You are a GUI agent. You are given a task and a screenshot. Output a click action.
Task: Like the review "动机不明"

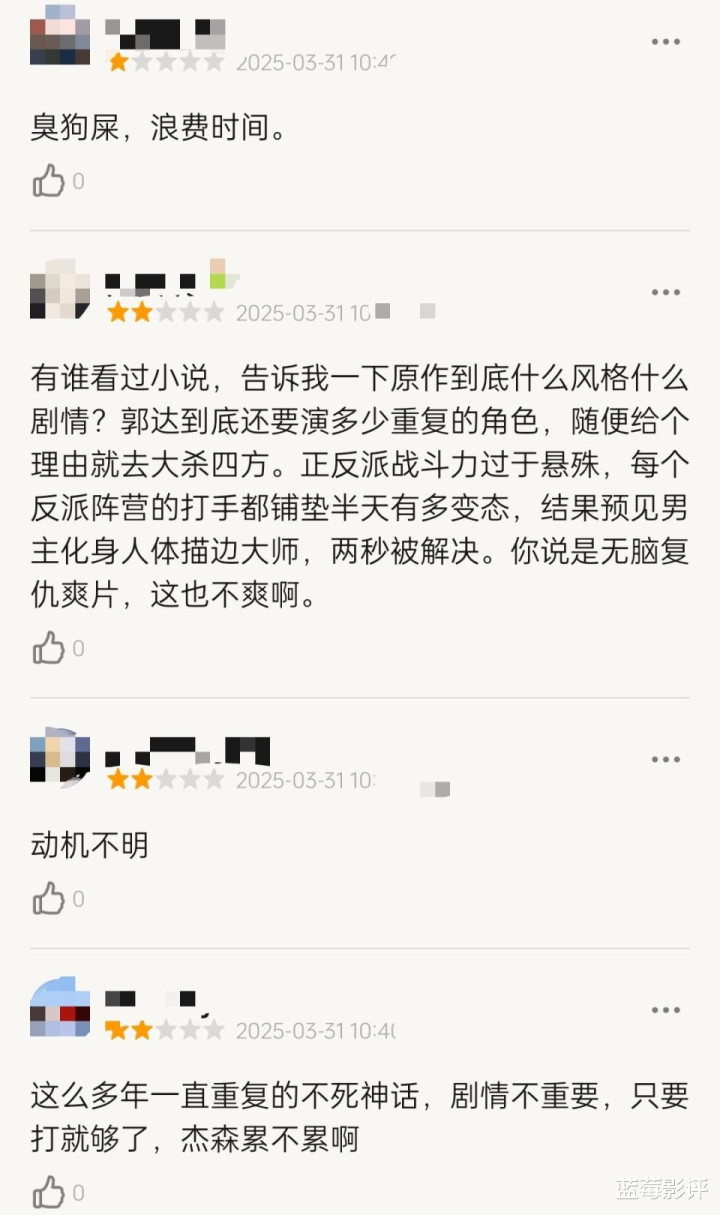click(x=48, y=898)
